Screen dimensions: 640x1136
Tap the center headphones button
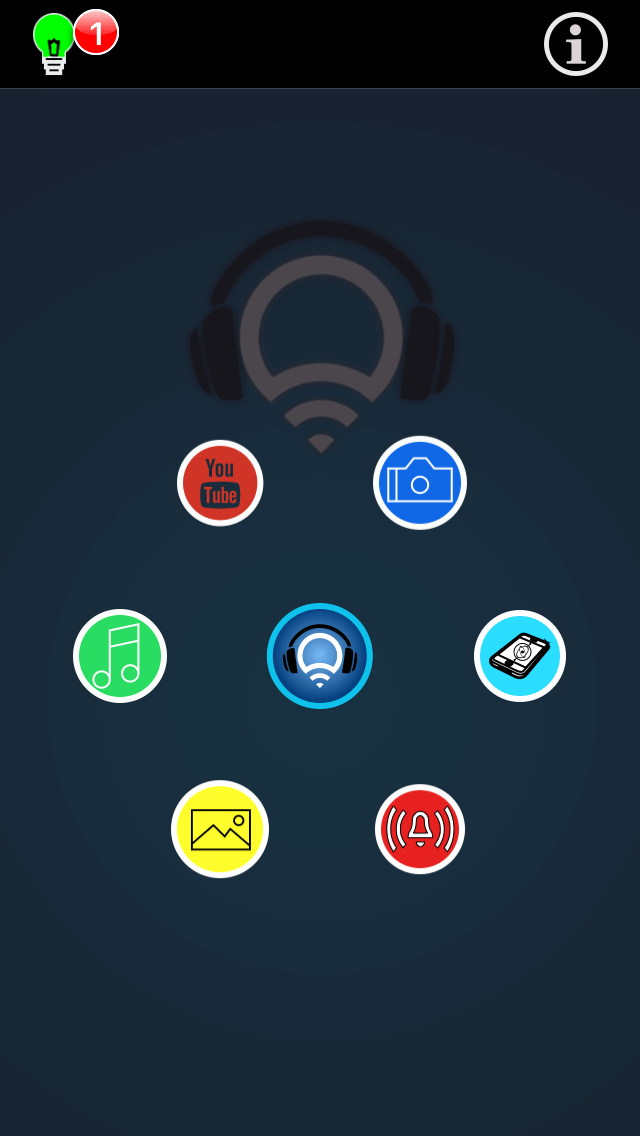(x=320, y=656)
